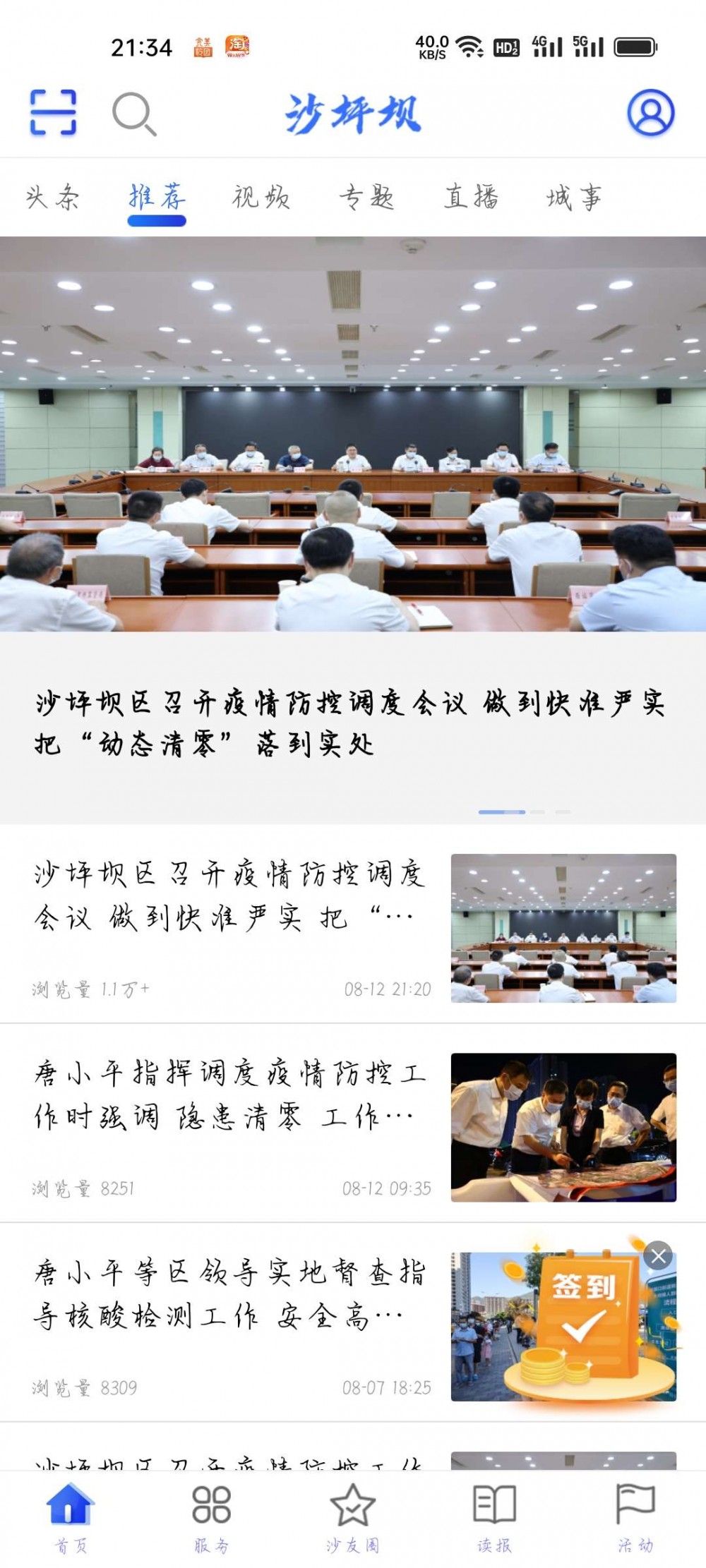Screen dimensions: 706x1568
Task: Open the 直播 live tab
Action: coord(473,198)
